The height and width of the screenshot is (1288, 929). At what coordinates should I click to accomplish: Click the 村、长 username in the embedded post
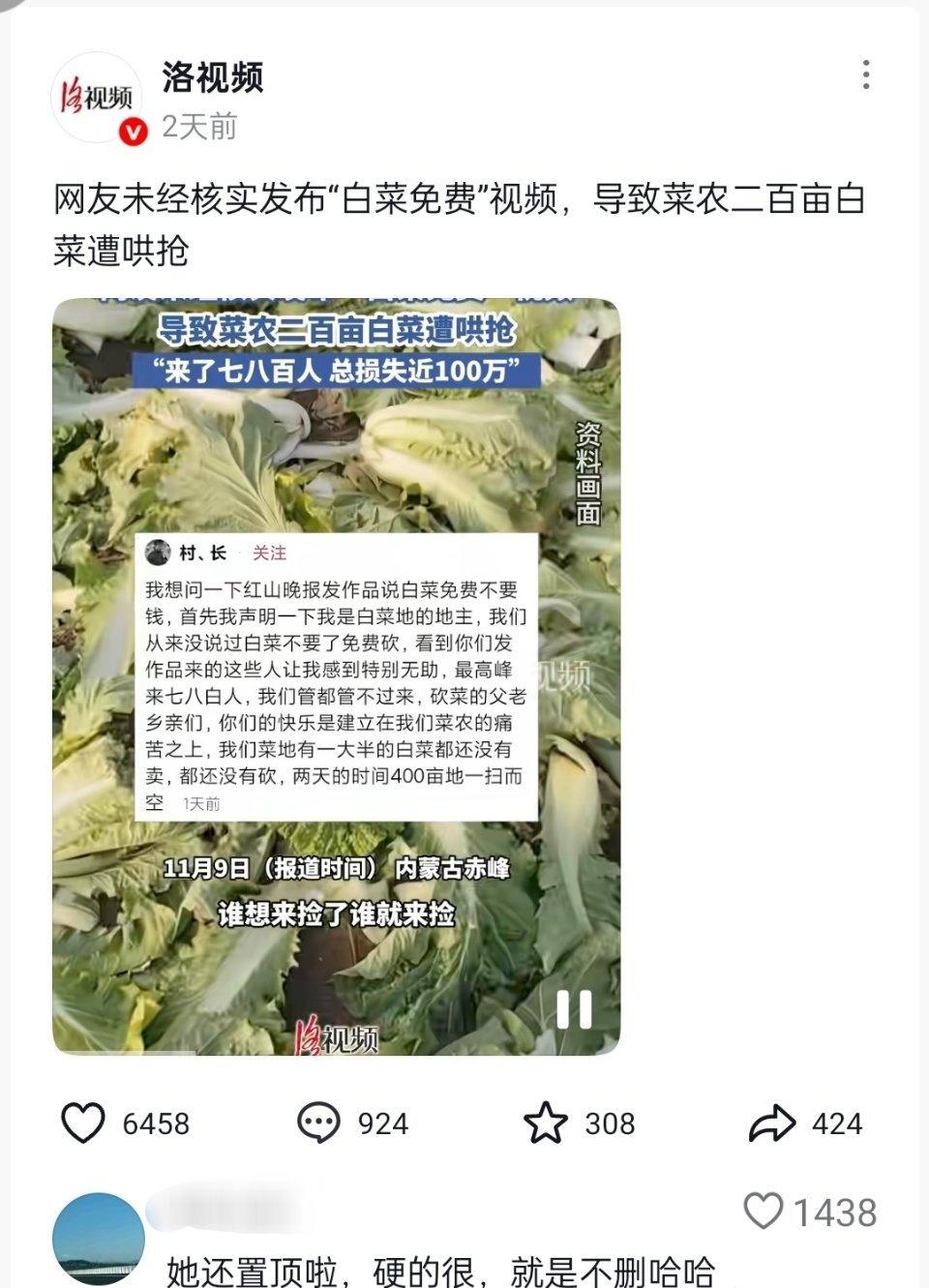point(203,552)
